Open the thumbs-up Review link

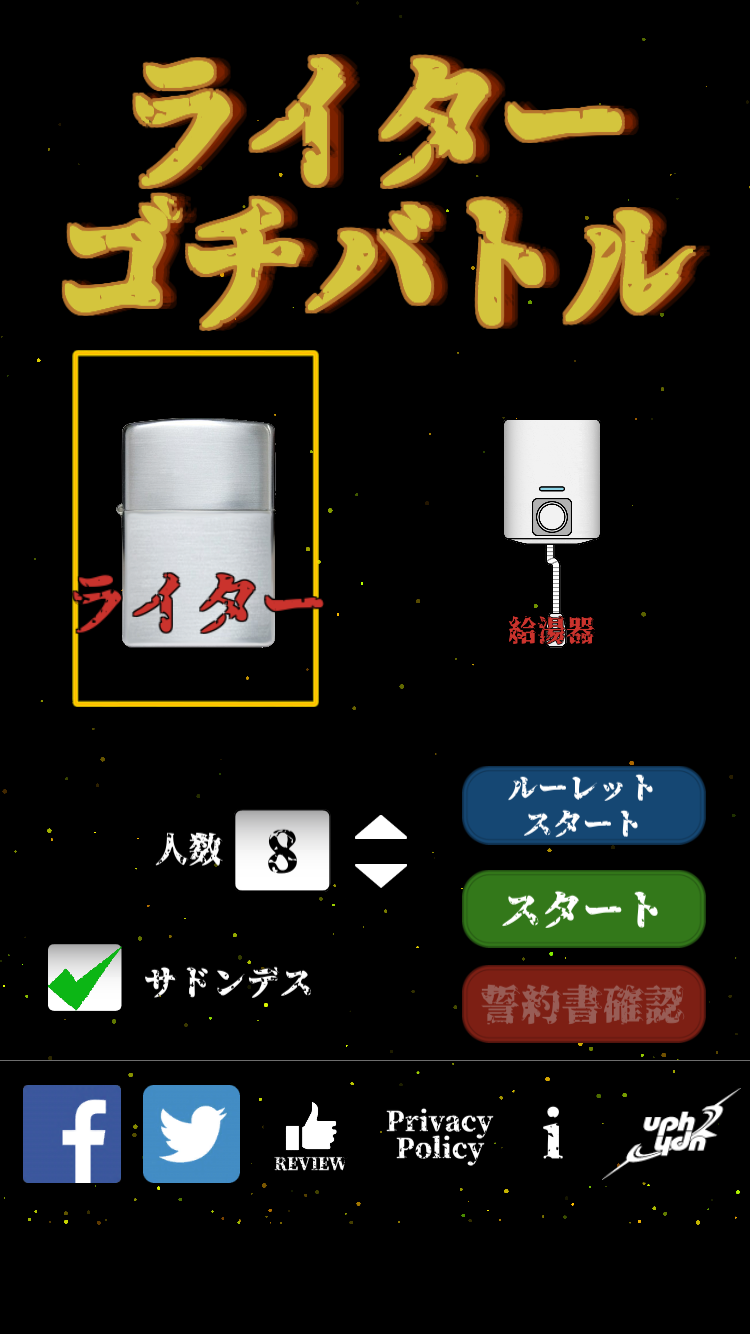pyautogui.click(x=310, y=1136)
